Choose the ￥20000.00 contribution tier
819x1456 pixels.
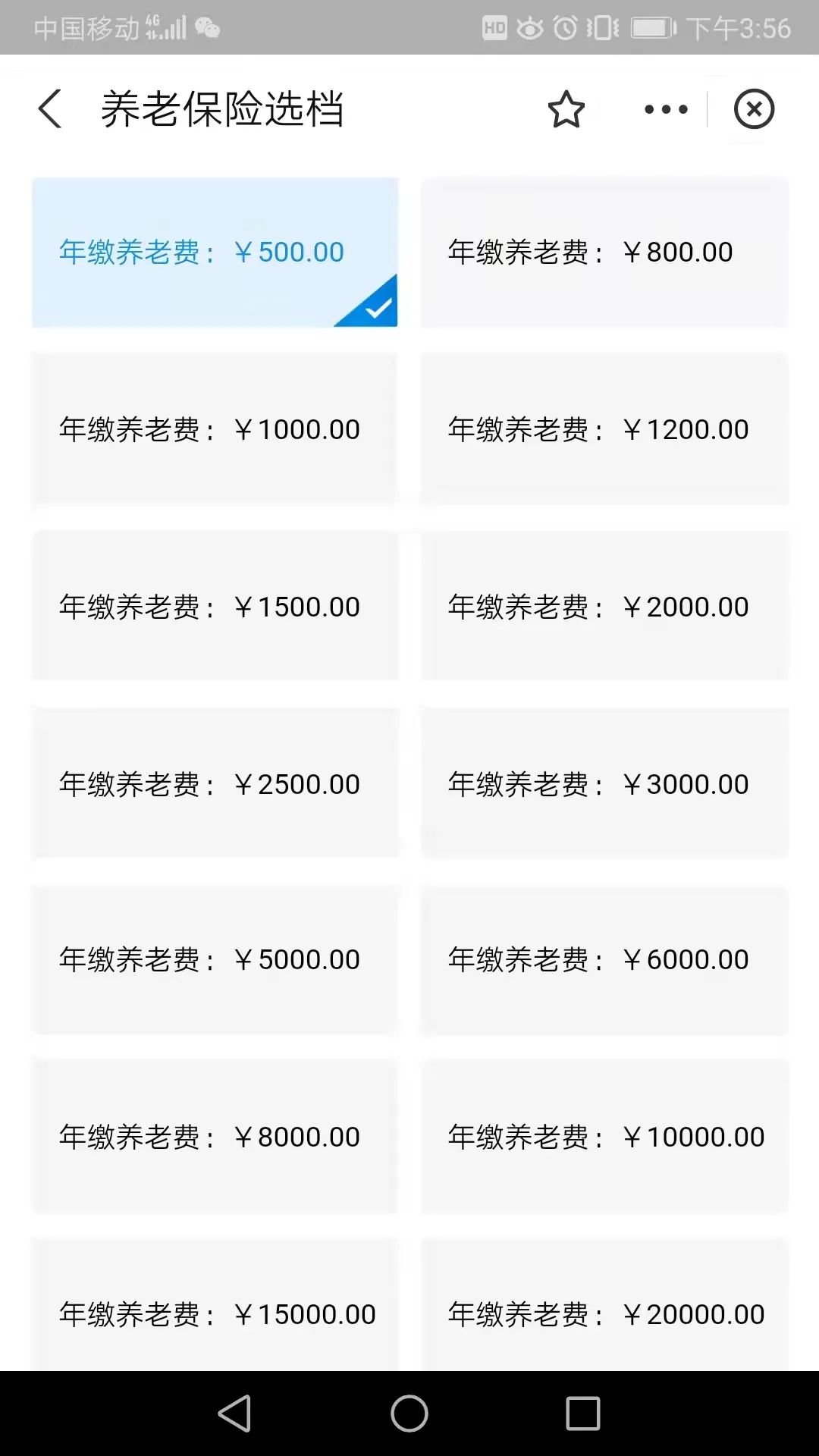604,1312
